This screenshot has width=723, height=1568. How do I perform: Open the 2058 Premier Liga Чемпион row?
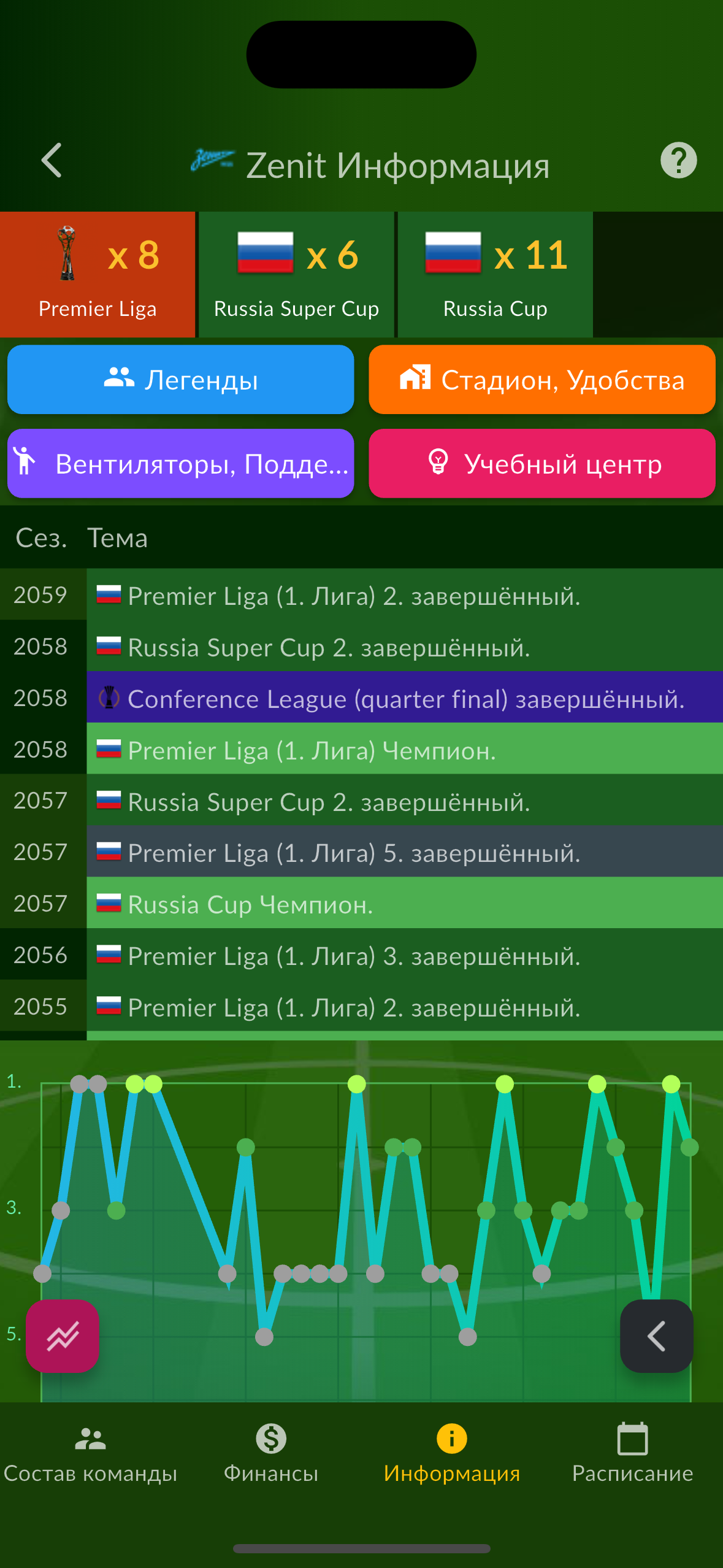[x=362, y=749]
